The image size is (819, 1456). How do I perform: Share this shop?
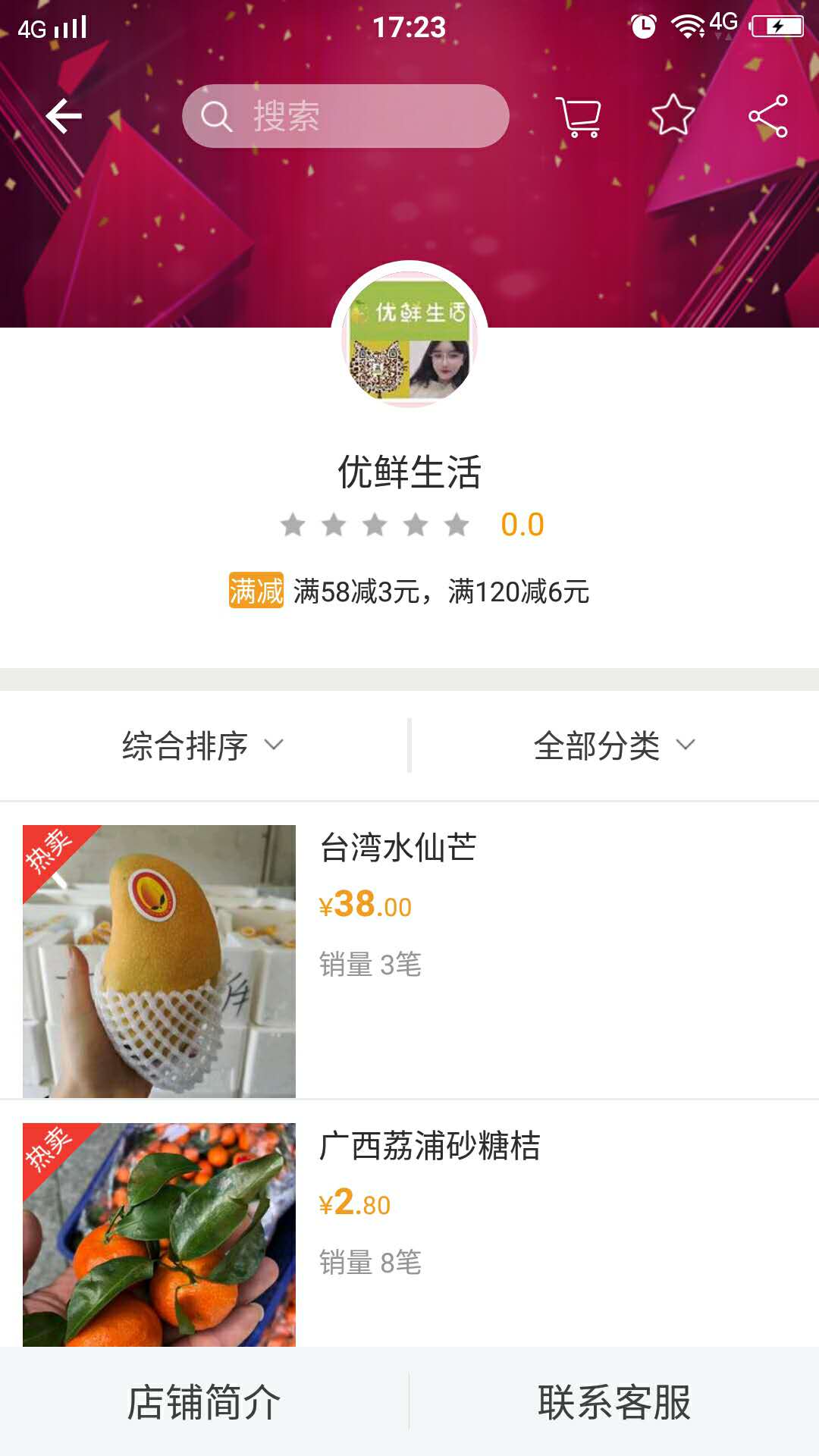[768, 116]
